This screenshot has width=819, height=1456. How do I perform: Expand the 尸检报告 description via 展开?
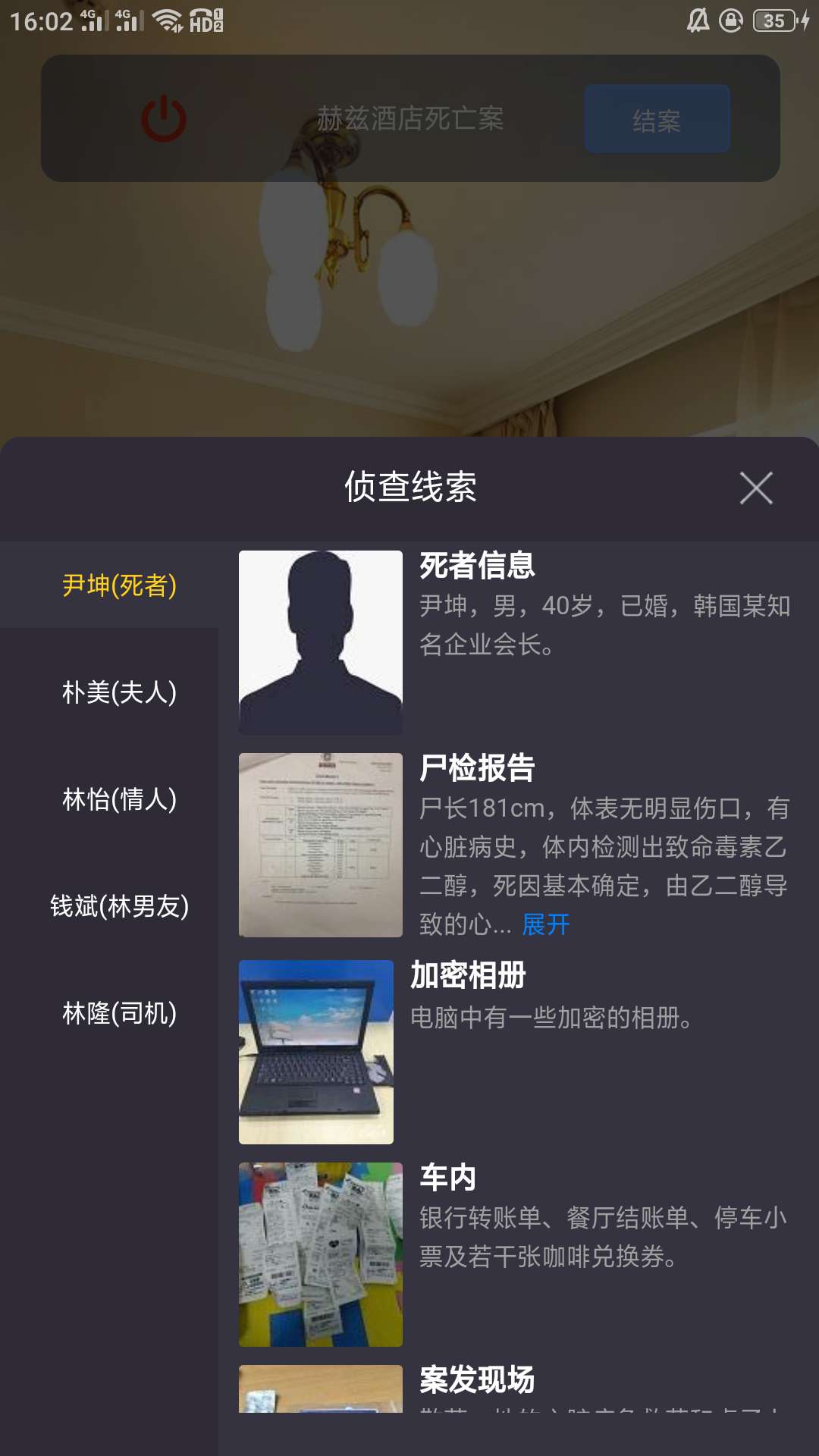pyautogui.click(x=545, y=924)
